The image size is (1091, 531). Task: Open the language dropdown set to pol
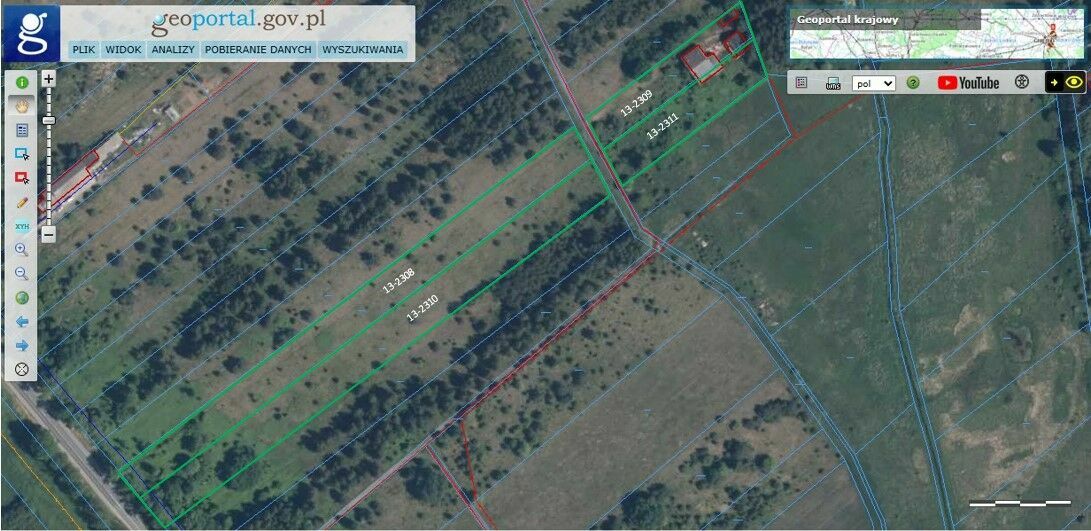tap(873, 83)
